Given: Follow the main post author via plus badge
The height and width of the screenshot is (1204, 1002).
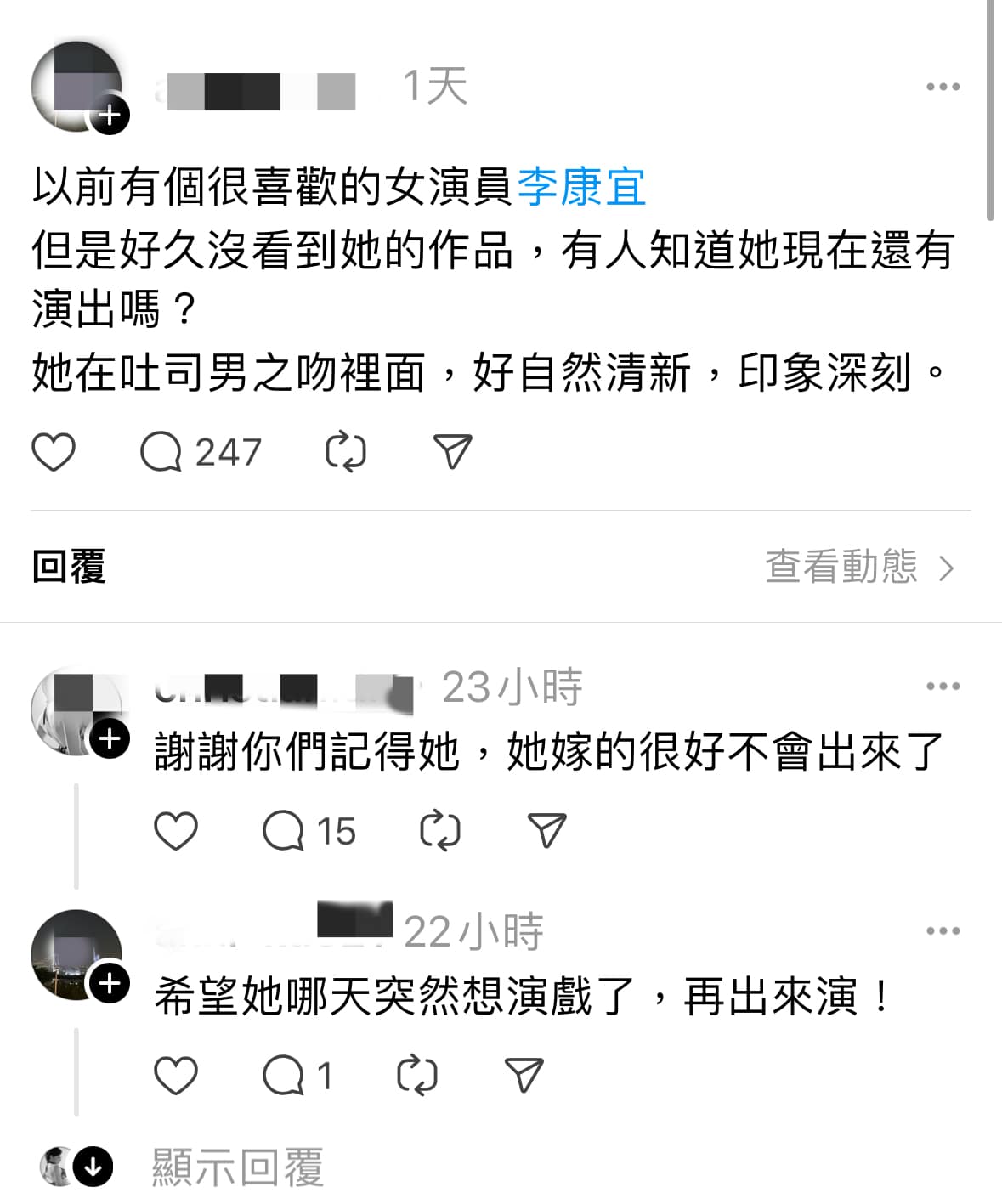Looking at the screenshot, I should (x=110, y=115).
